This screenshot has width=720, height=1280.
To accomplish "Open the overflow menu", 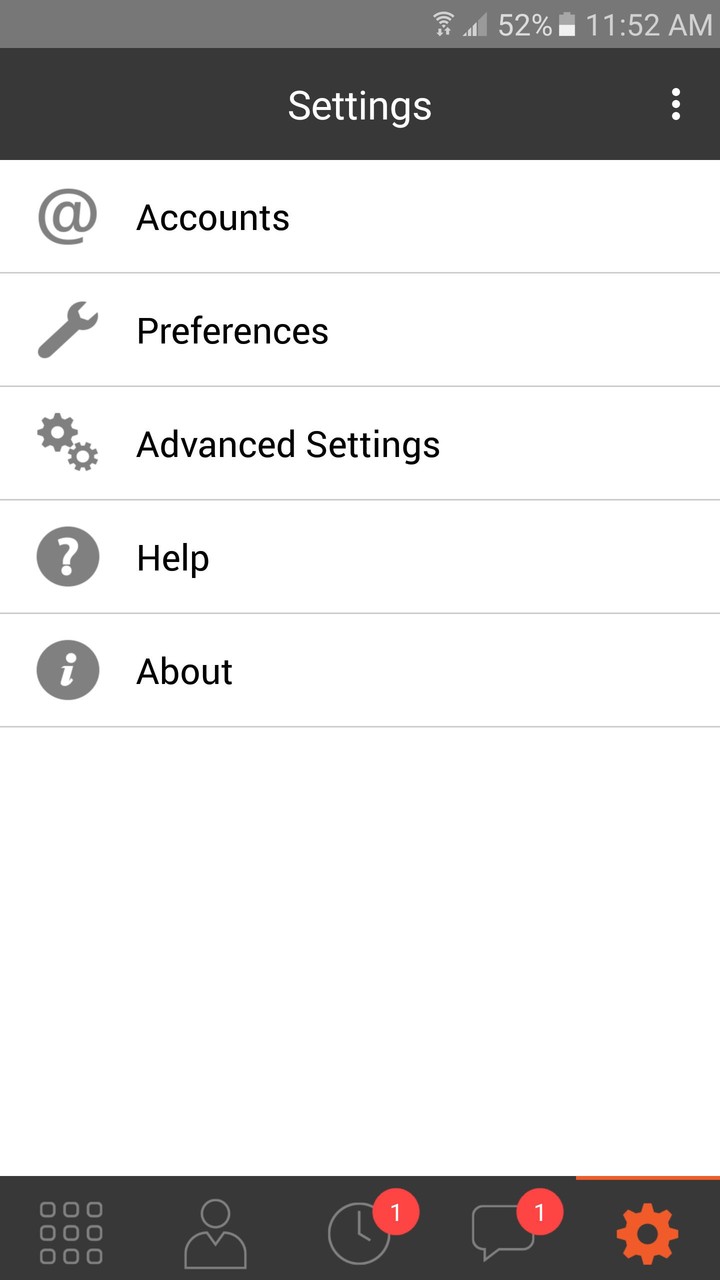I will 676,104.
